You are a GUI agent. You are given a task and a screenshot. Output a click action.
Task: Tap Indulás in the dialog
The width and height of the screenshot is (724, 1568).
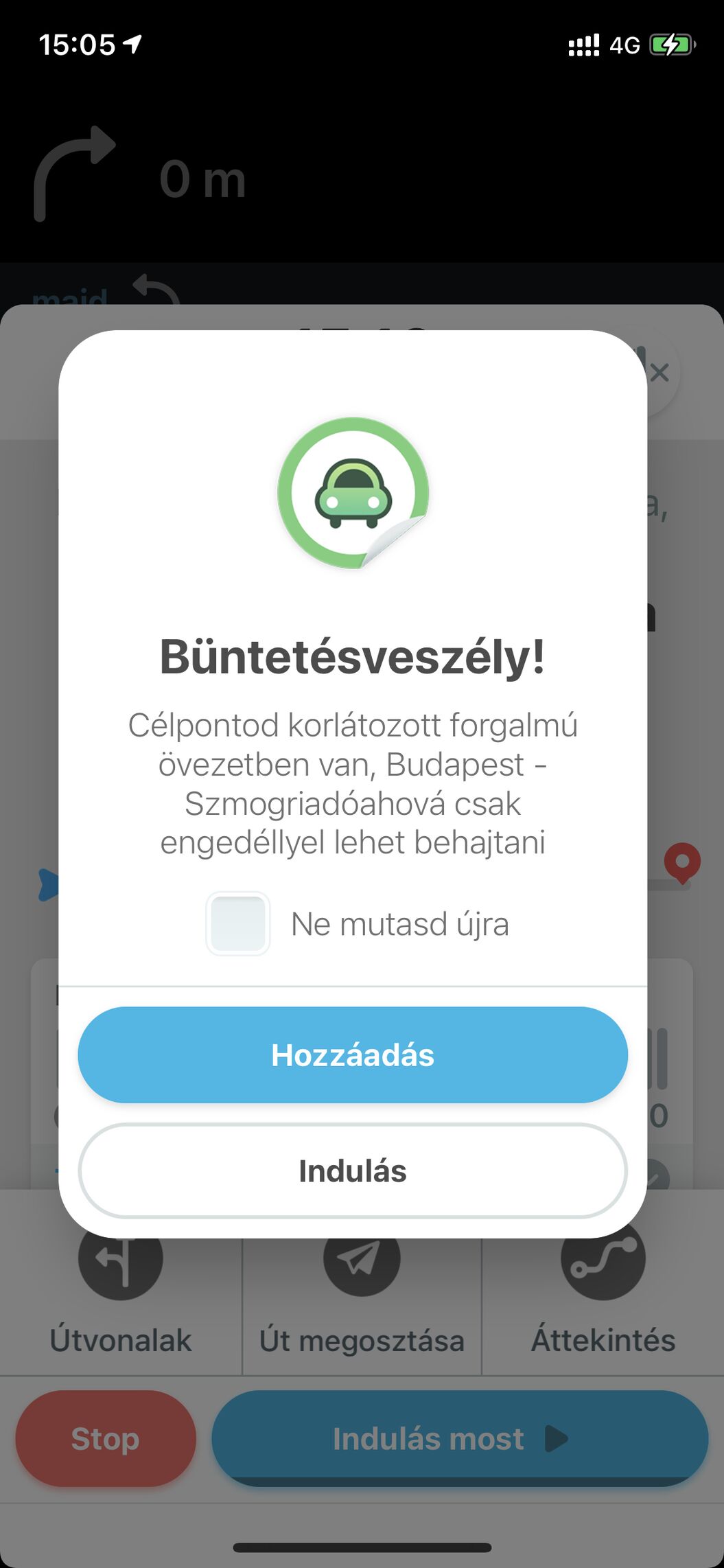click(x=353, y=1171)
